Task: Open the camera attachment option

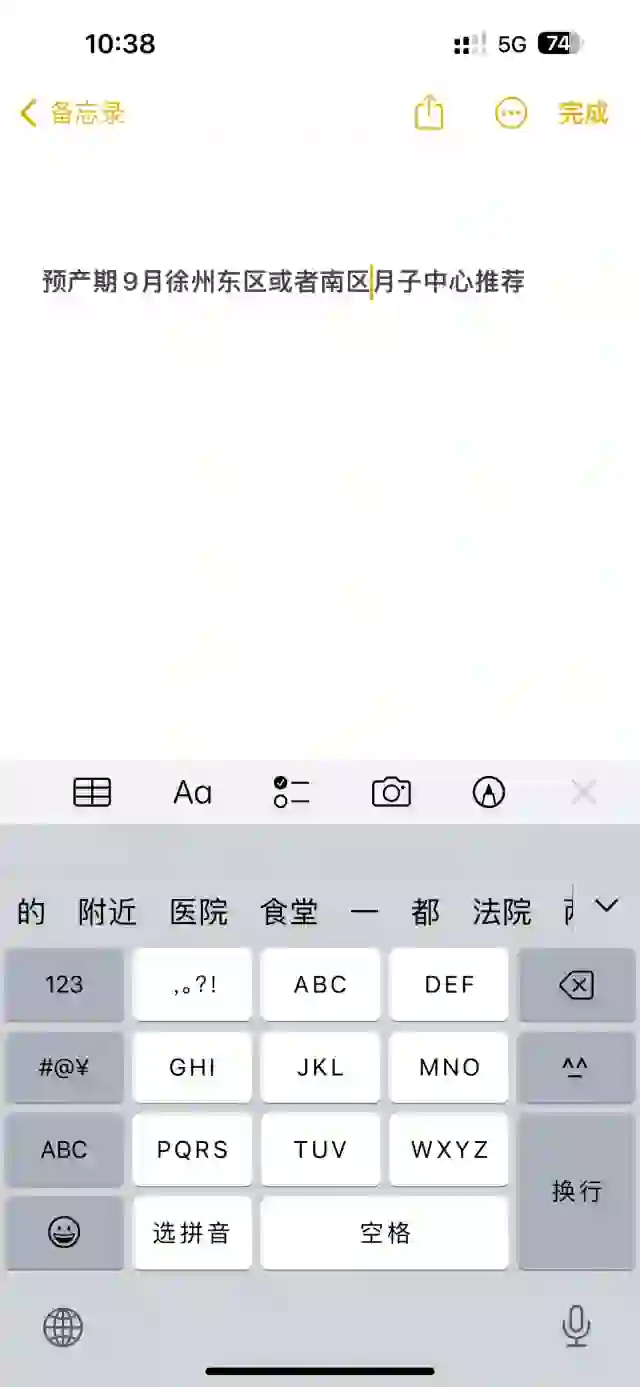Action: click(x=391, y=793)
